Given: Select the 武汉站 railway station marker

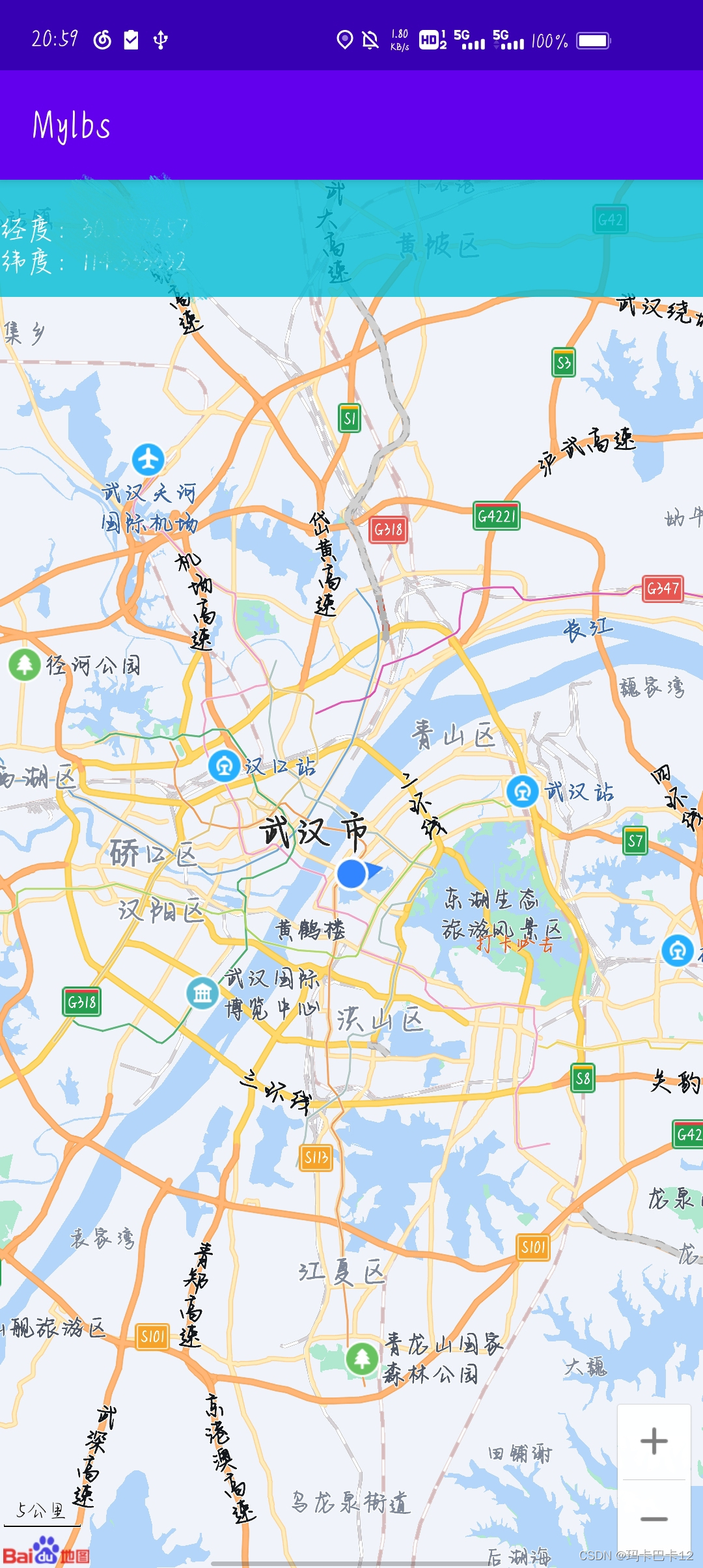Looking at the screenshot, I should tap(522, 792).
